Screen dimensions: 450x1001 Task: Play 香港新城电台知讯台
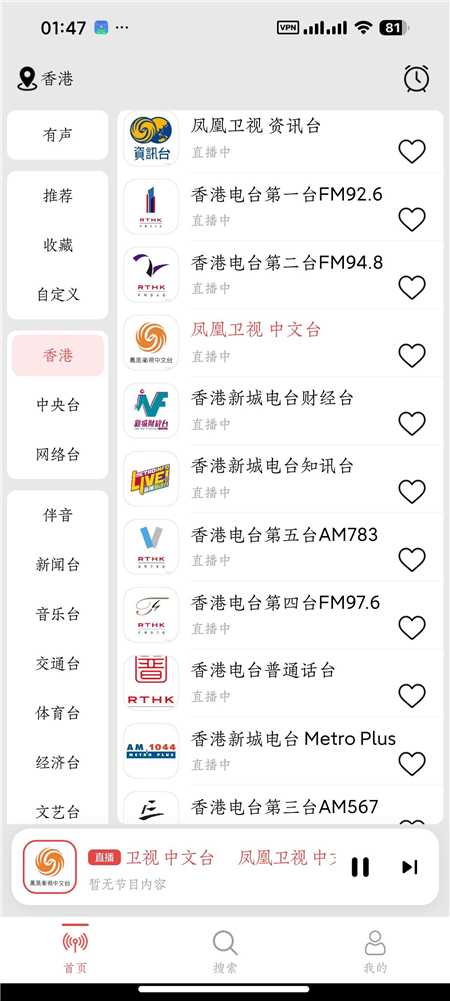[x=281, y=479]
